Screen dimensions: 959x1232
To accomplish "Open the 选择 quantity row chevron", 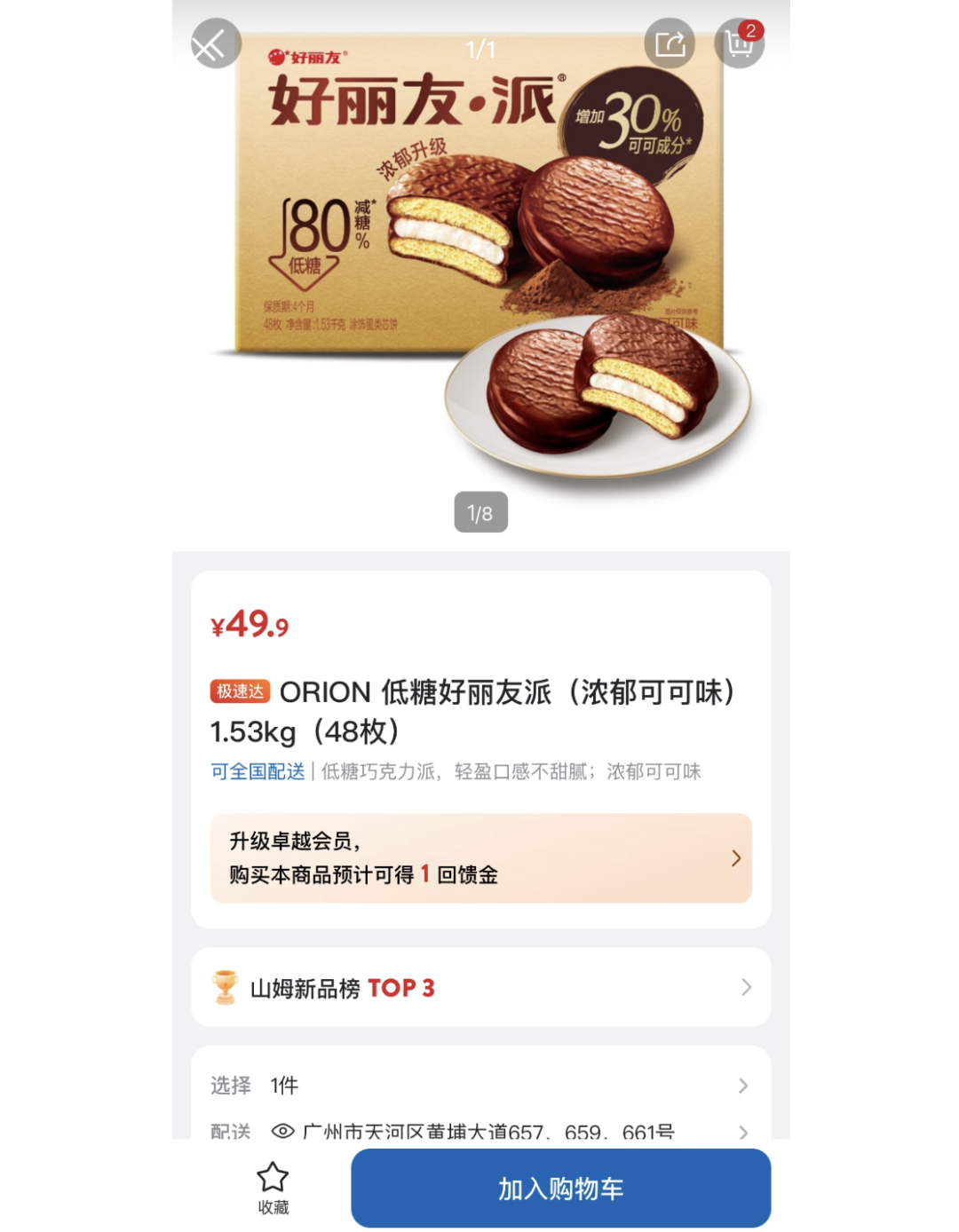I will (744, 1085).
